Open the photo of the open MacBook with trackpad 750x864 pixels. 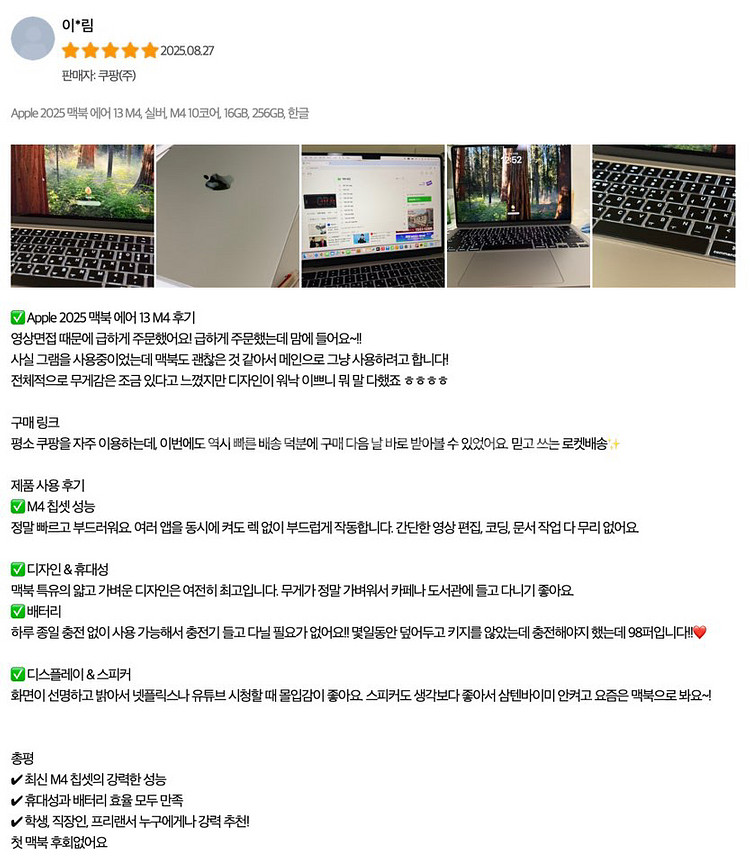tap(519, 216)
